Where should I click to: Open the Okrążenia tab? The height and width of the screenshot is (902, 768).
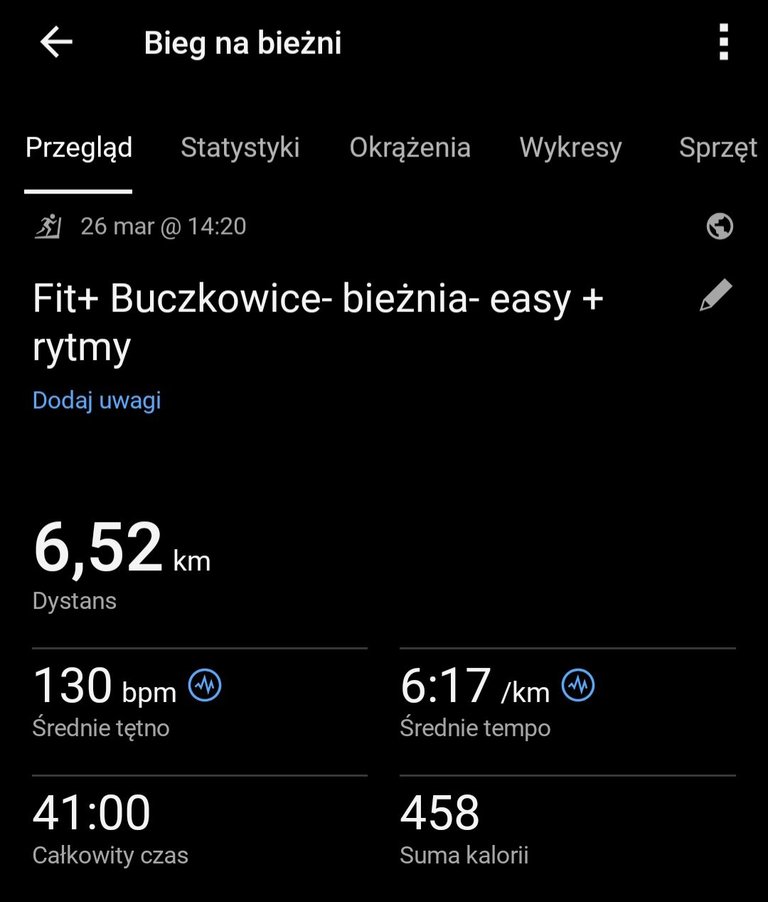(409, 148)
